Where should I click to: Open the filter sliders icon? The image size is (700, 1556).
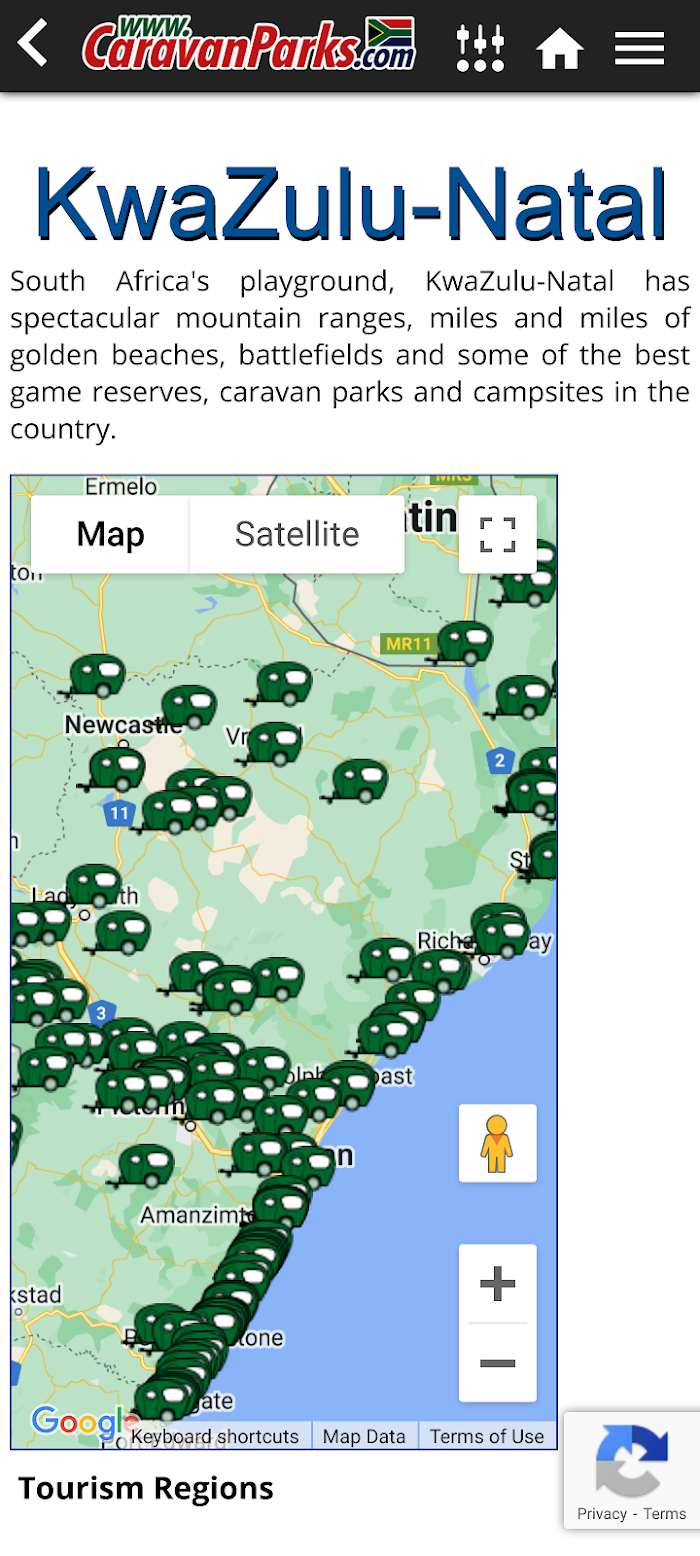point(480,46)
